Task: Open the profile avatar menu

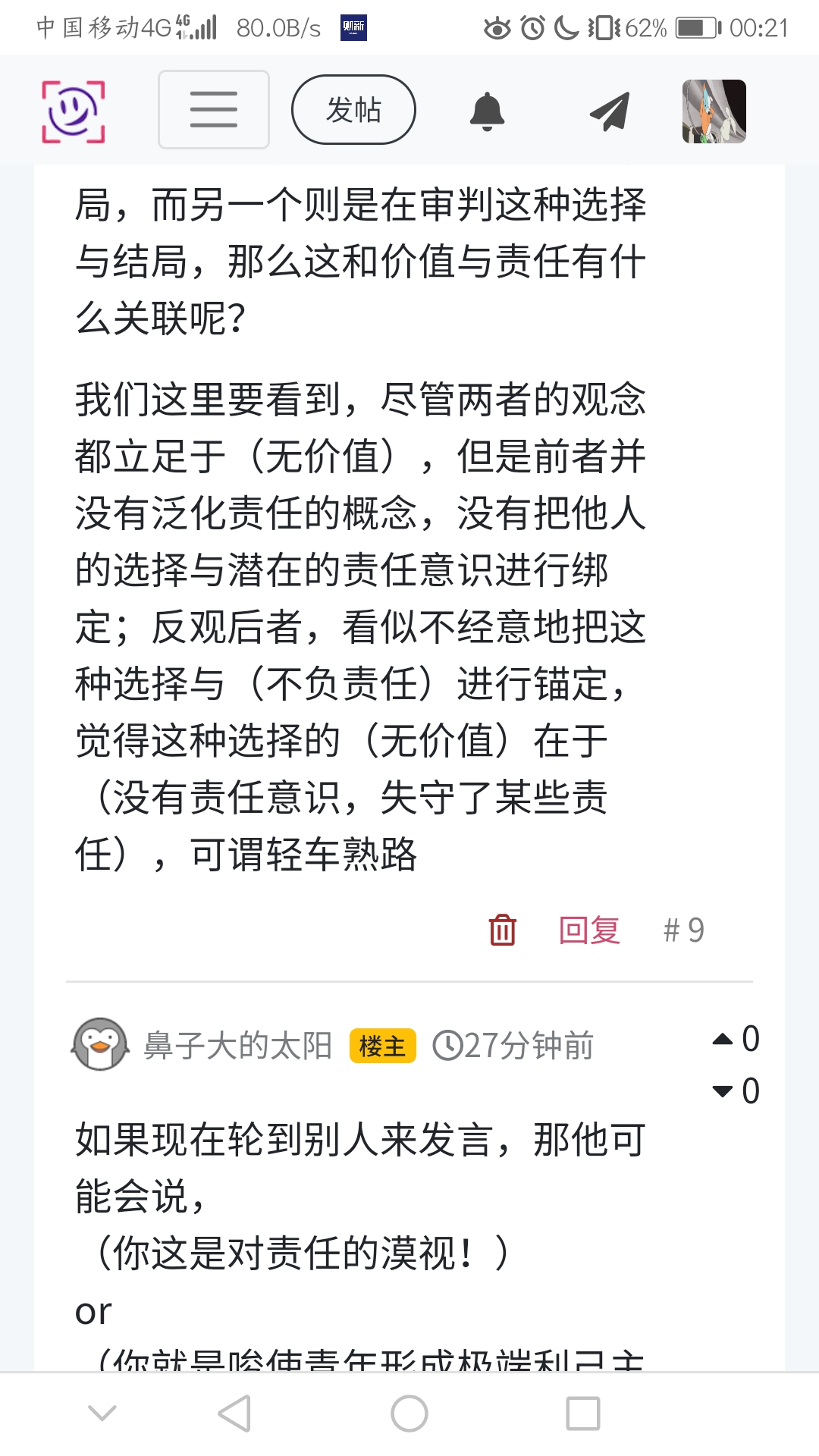Action: tap(714, 111)
